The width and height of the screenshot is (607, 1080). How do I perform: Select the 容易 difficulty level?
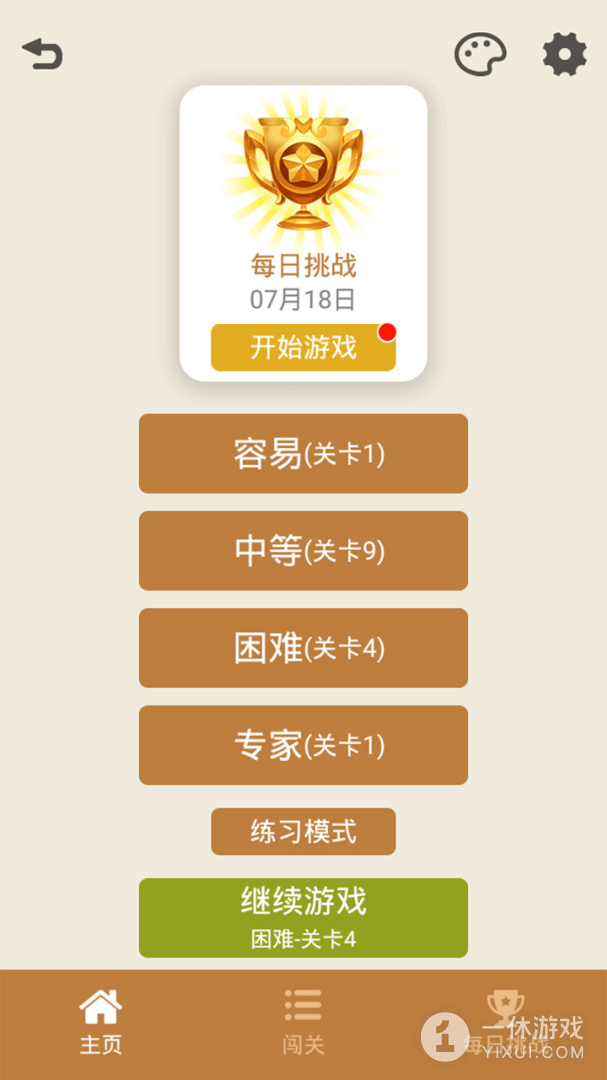pos(303,454)
